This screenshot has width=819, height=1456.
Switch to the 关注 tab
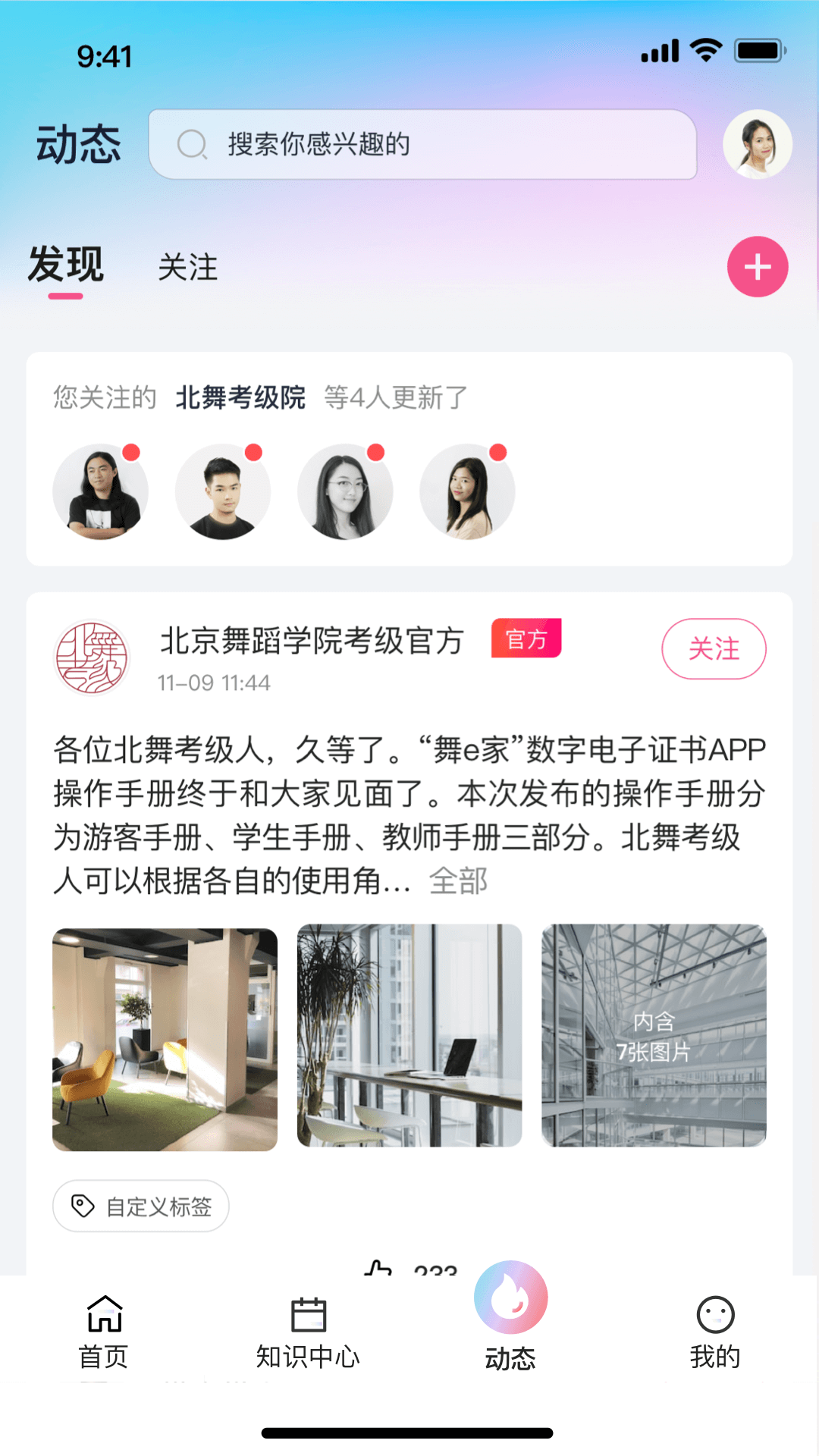click(x=187, y=267)
